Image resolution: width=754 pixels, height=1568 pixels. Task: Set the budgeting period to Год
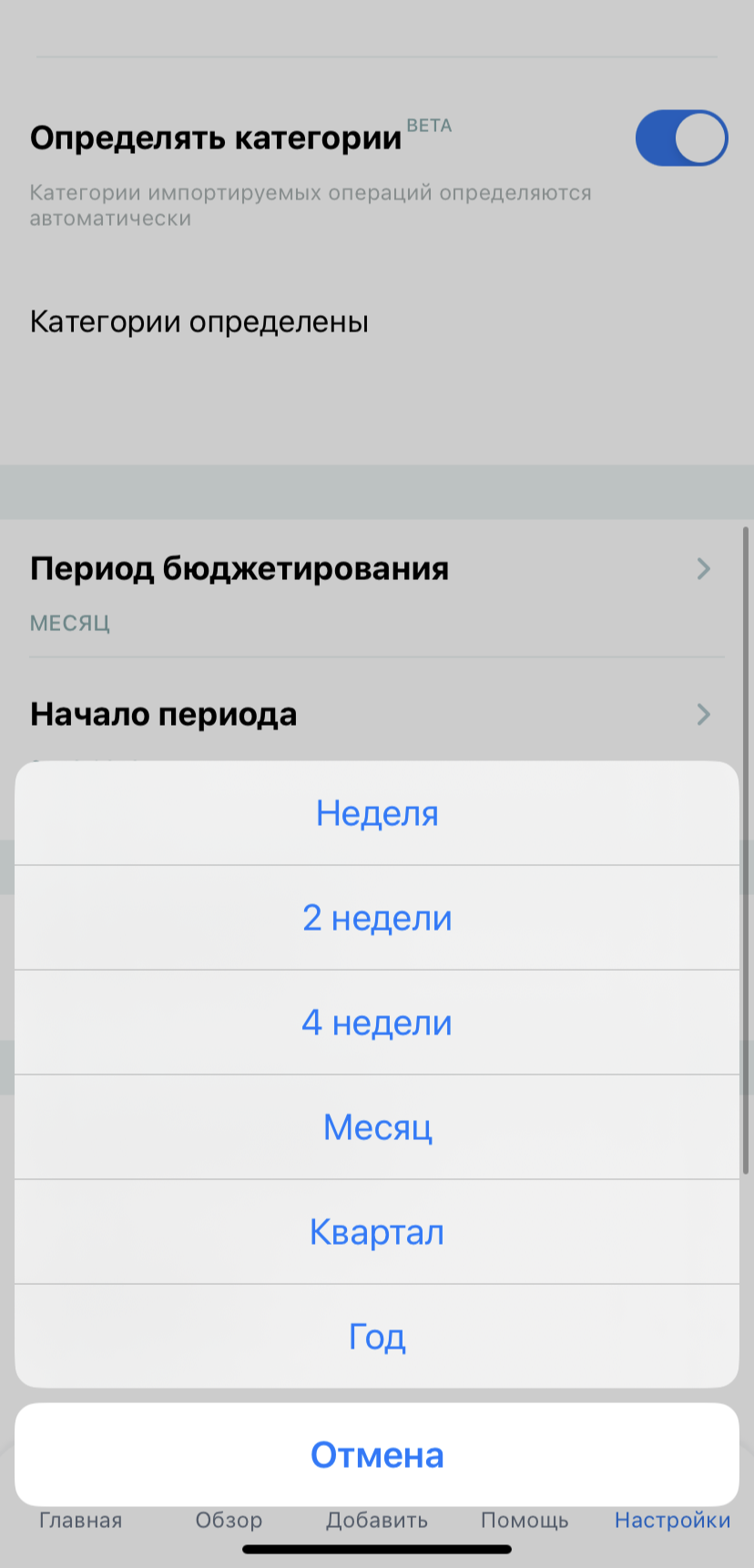(x=377, y=1337)
